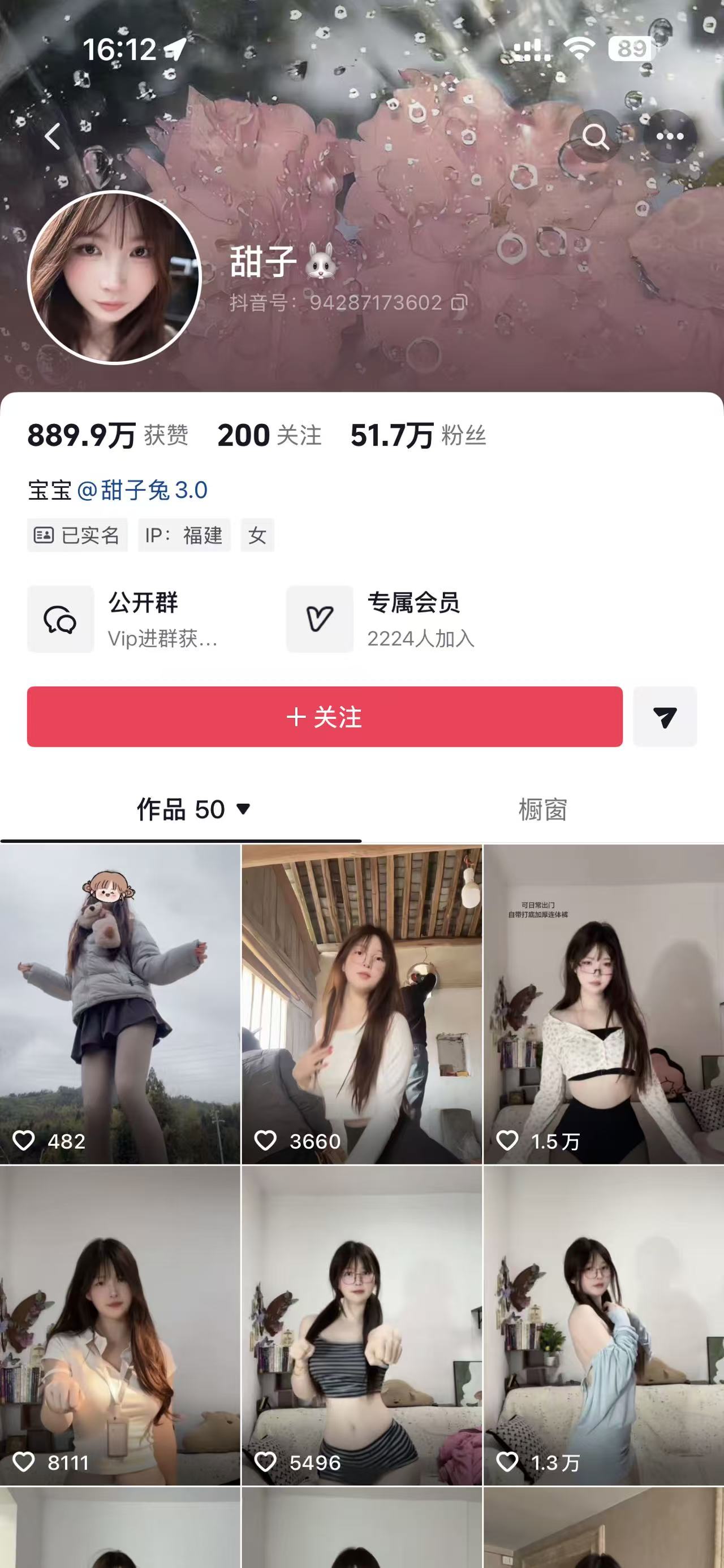The width and height of the screenshot is (724, 1568).
Task: Open the profile search icon
Action: (x=595, y=136)
